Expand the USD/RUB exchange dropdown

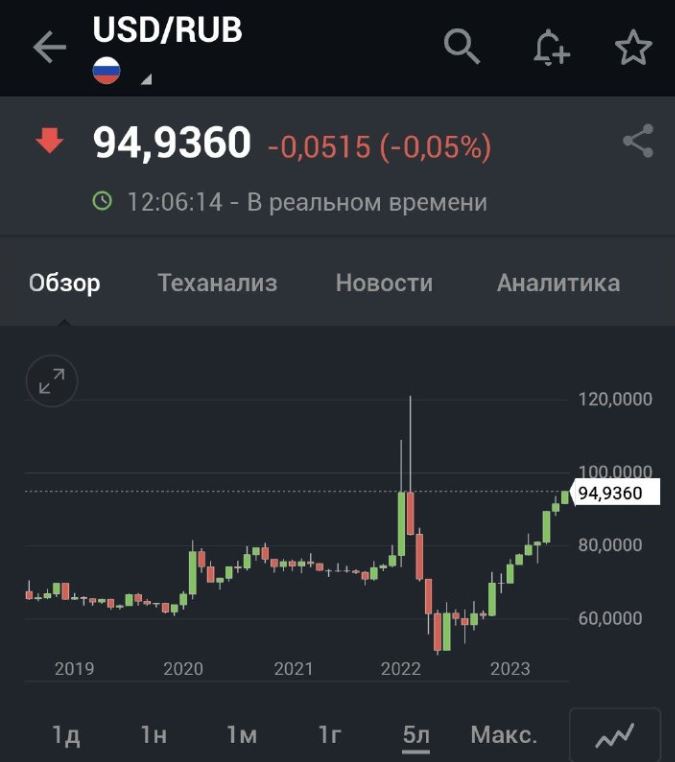tap(144, 79)
